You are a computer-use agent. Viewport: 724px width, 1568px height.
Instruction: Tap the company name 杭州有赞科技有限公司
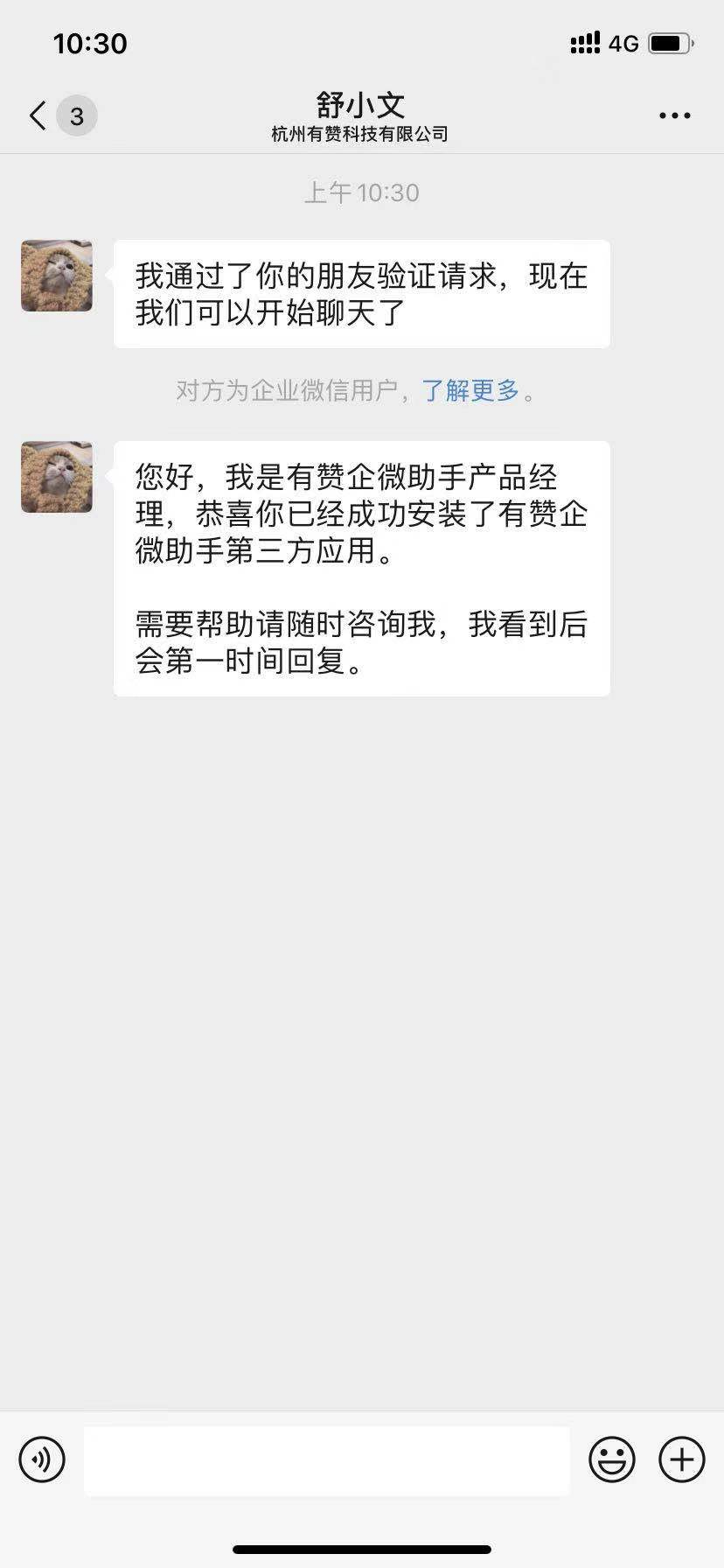[x=361, y=133]
